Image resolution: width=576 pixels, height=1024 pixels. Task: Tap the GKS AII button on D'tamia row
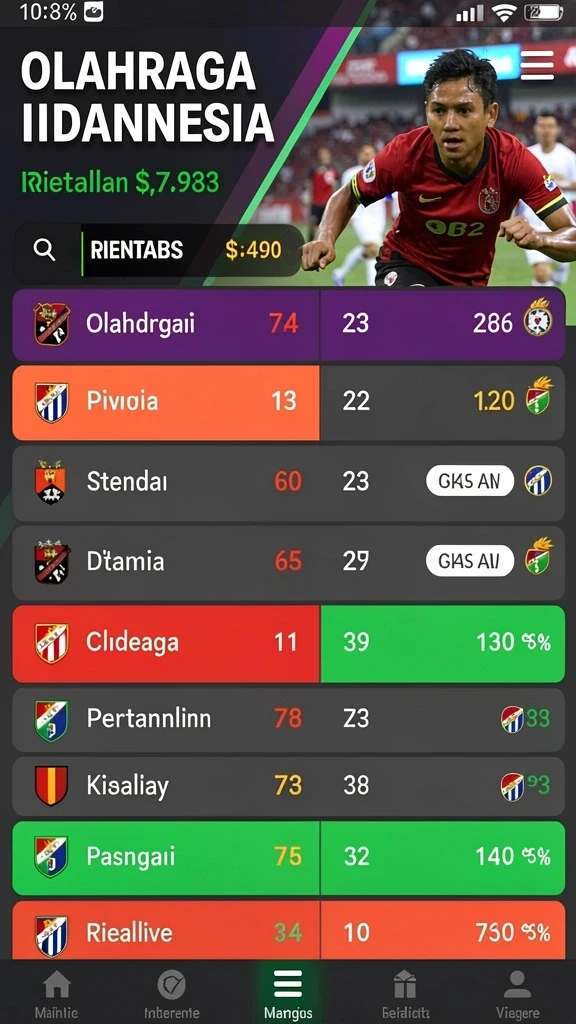click(x=470, y=561)
